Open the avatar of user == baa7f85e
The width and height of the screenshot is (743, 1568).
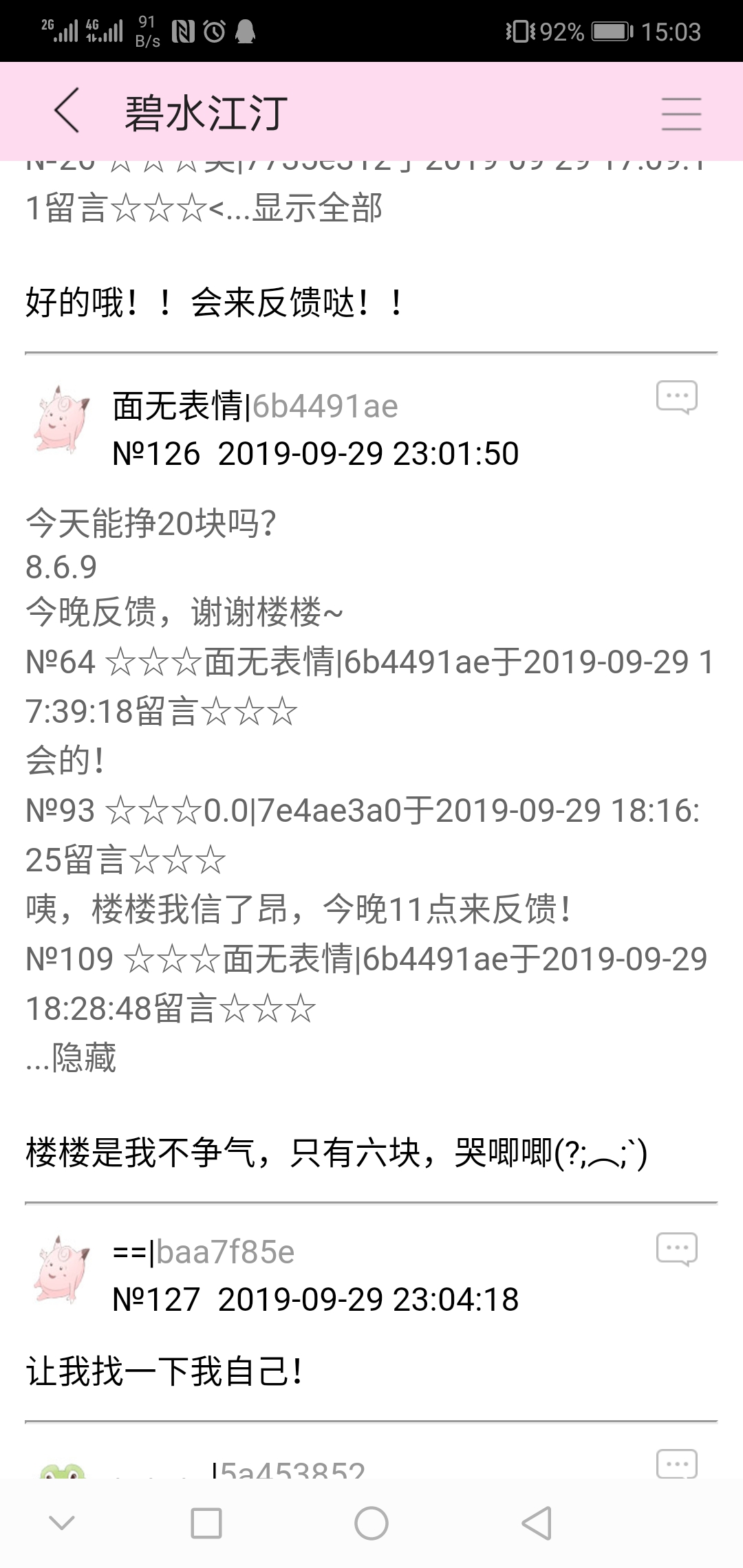tap(62, 1269)
